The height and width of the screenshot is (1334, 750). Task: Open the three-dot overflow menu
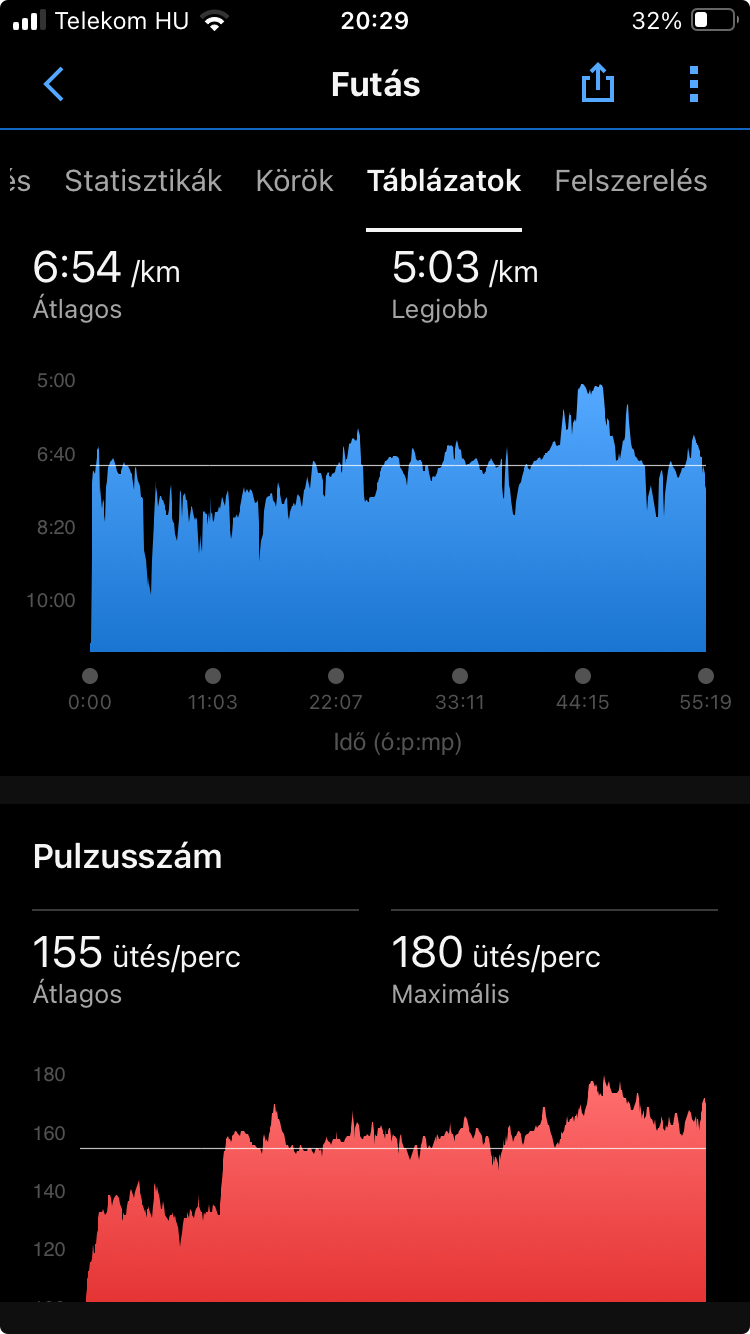pos(694,85)
